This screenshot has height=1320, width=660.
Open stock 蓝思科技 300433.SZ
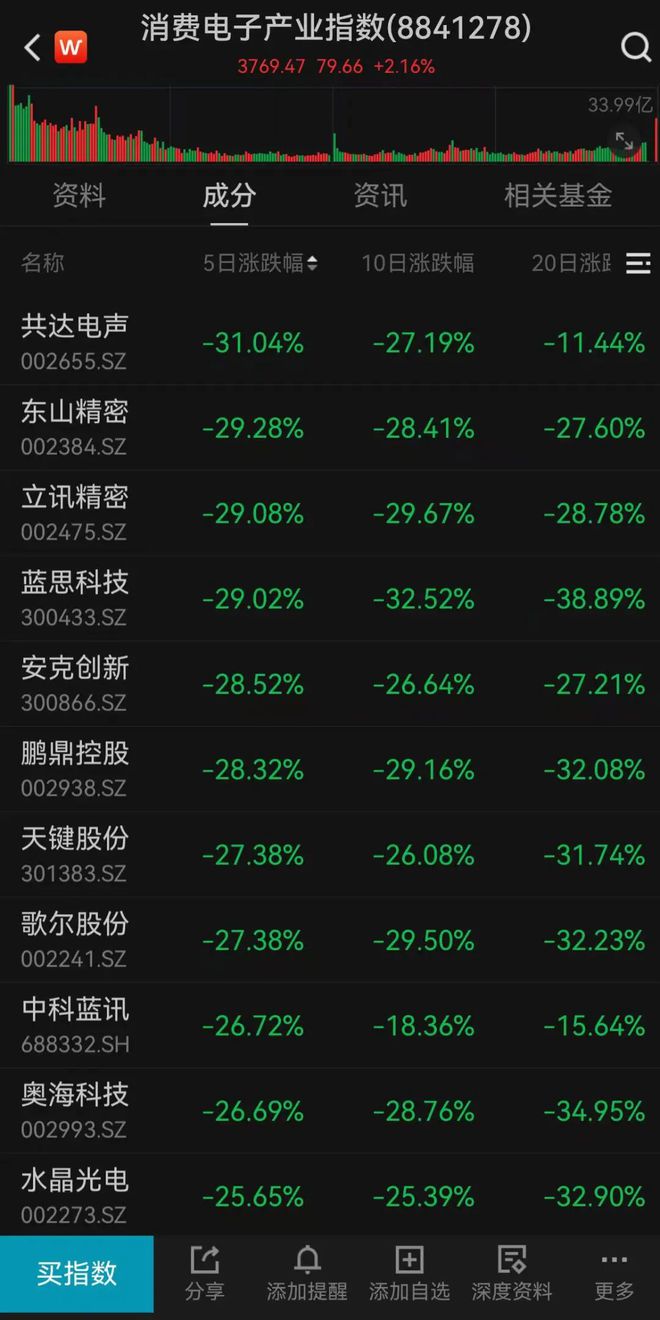point(330,598)
